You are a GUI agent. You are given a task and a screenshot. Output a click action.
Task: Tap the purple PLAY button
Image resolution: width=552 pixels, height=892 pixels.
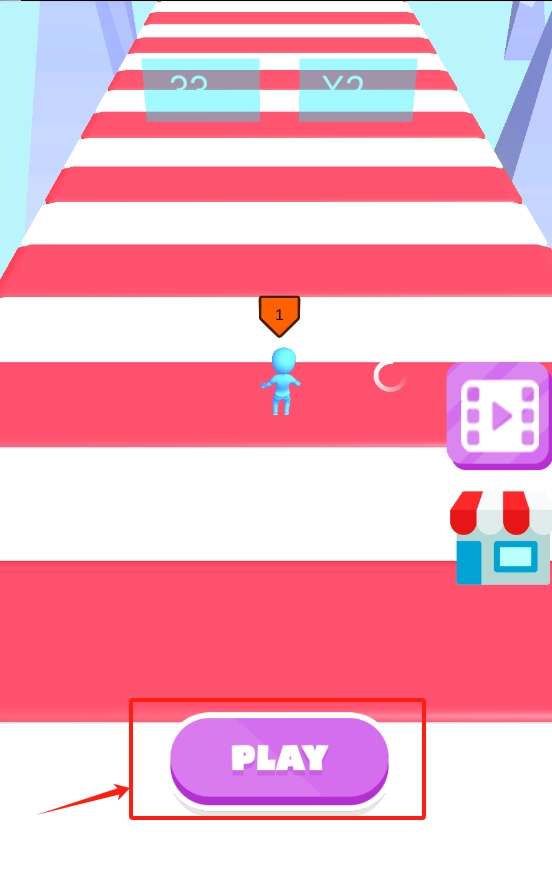pos(279,760)
